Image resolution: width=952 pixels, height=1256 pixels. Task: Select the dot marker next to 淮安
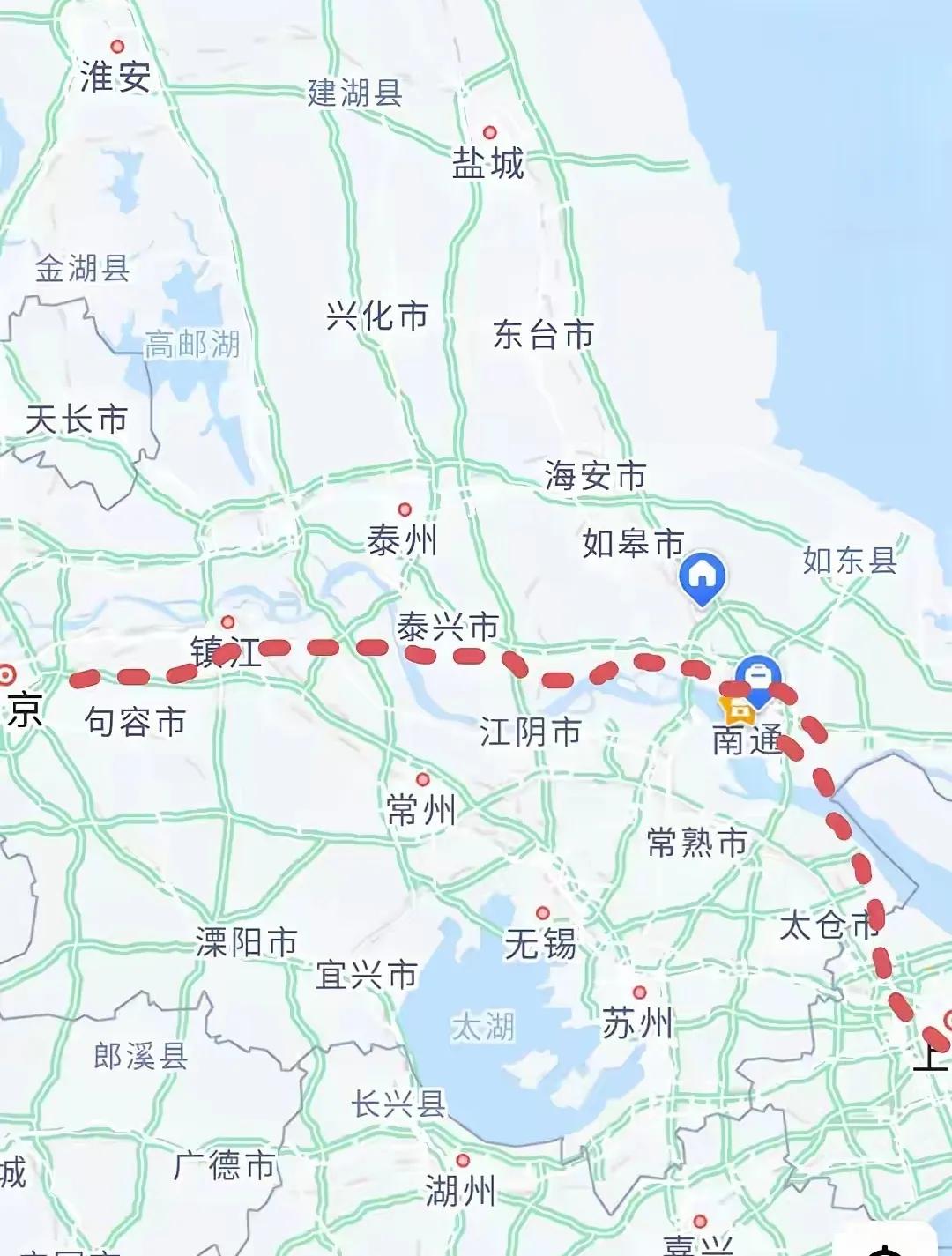coord(115,46)
